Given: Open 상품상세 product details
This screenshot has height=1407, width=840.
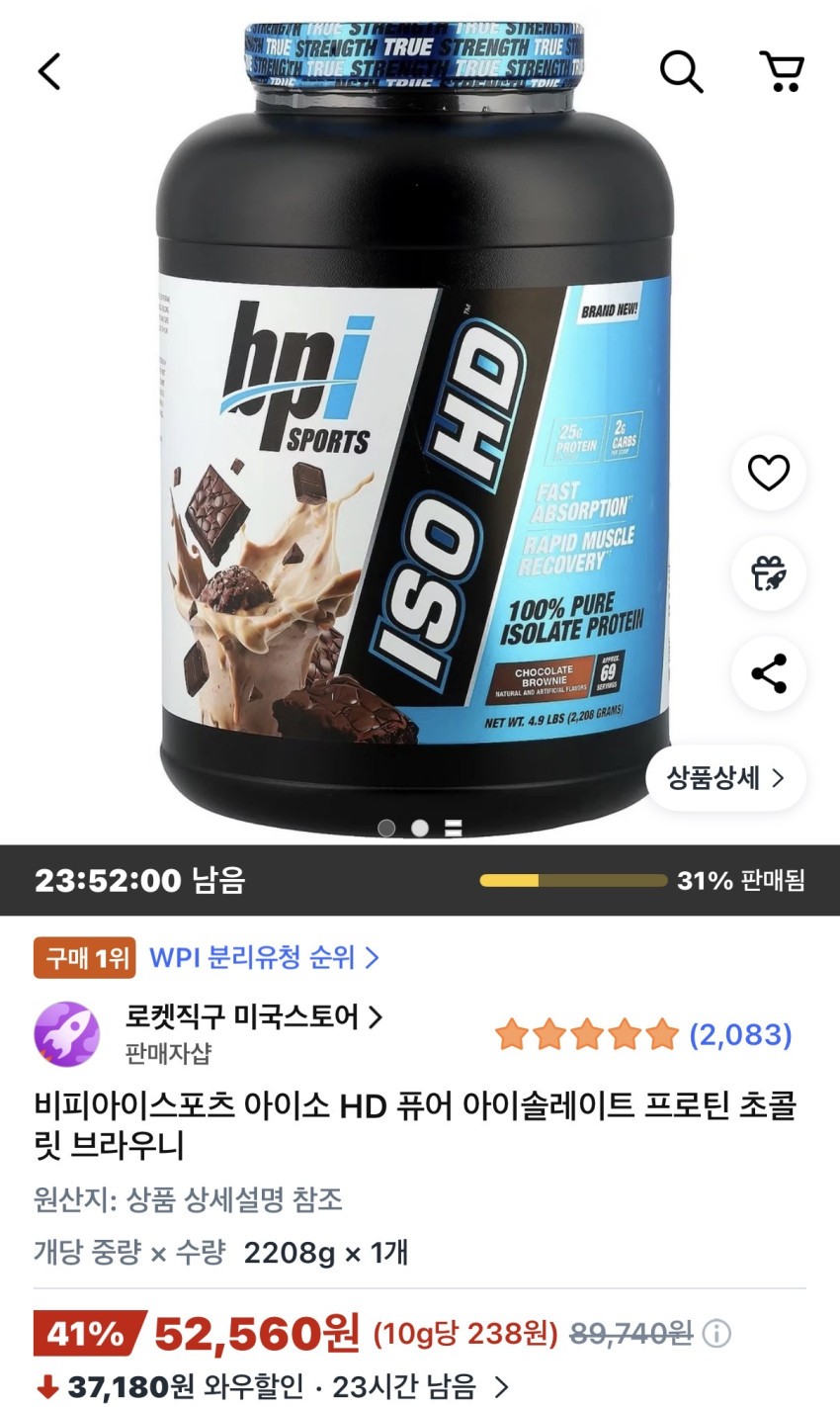Looking at the screenshot, I should click(x=725, y=778).
